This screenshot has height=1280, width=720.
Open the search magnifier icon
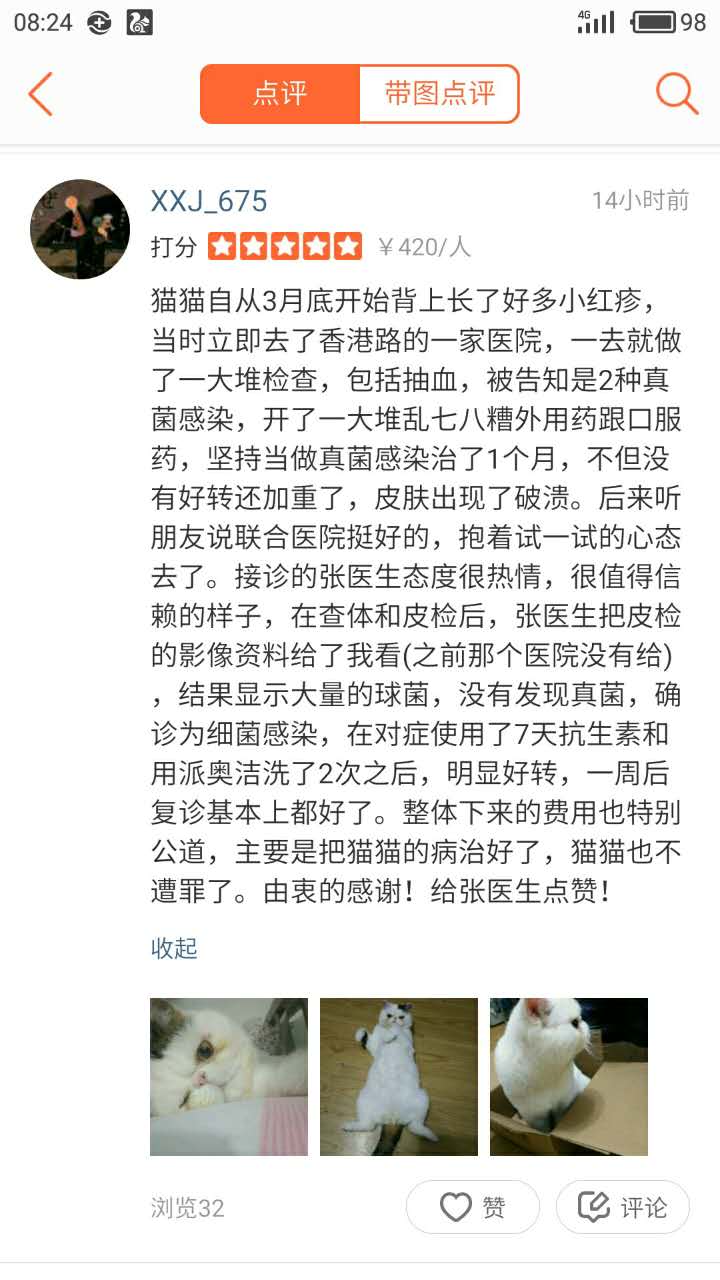coord(676,94)
